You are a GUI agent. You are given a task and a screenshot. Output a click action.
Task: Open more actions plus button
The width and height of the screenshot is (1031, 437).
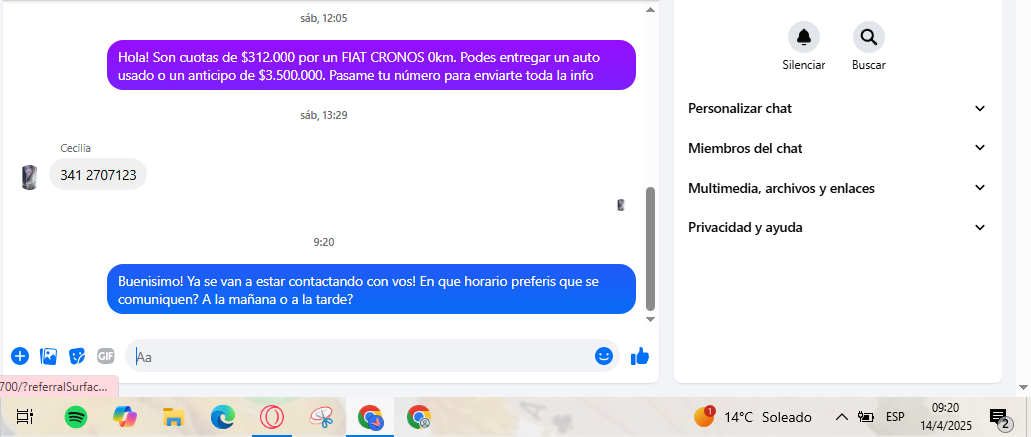click(20, 356)
